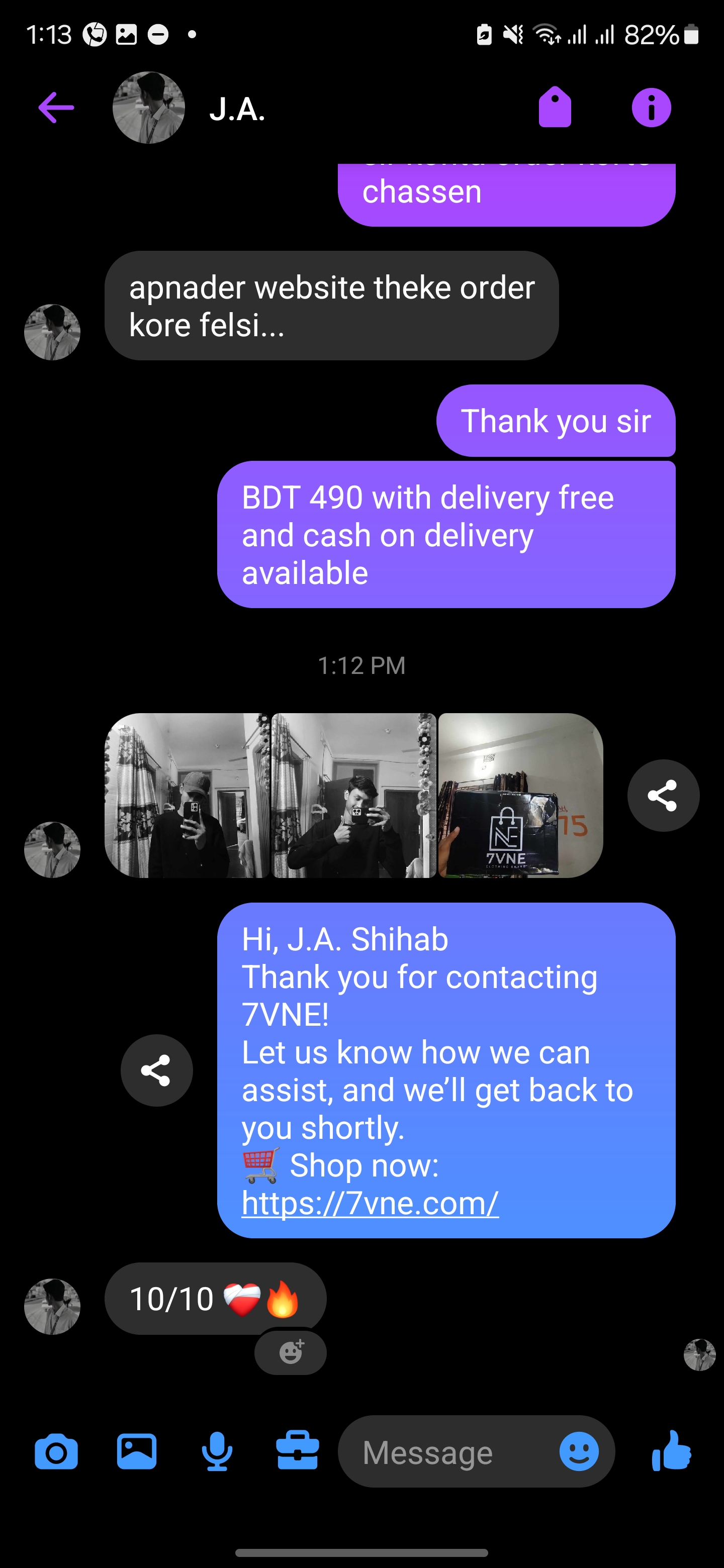
Task: Open the https://7vne.com/ link
Action: point(370,1203)
